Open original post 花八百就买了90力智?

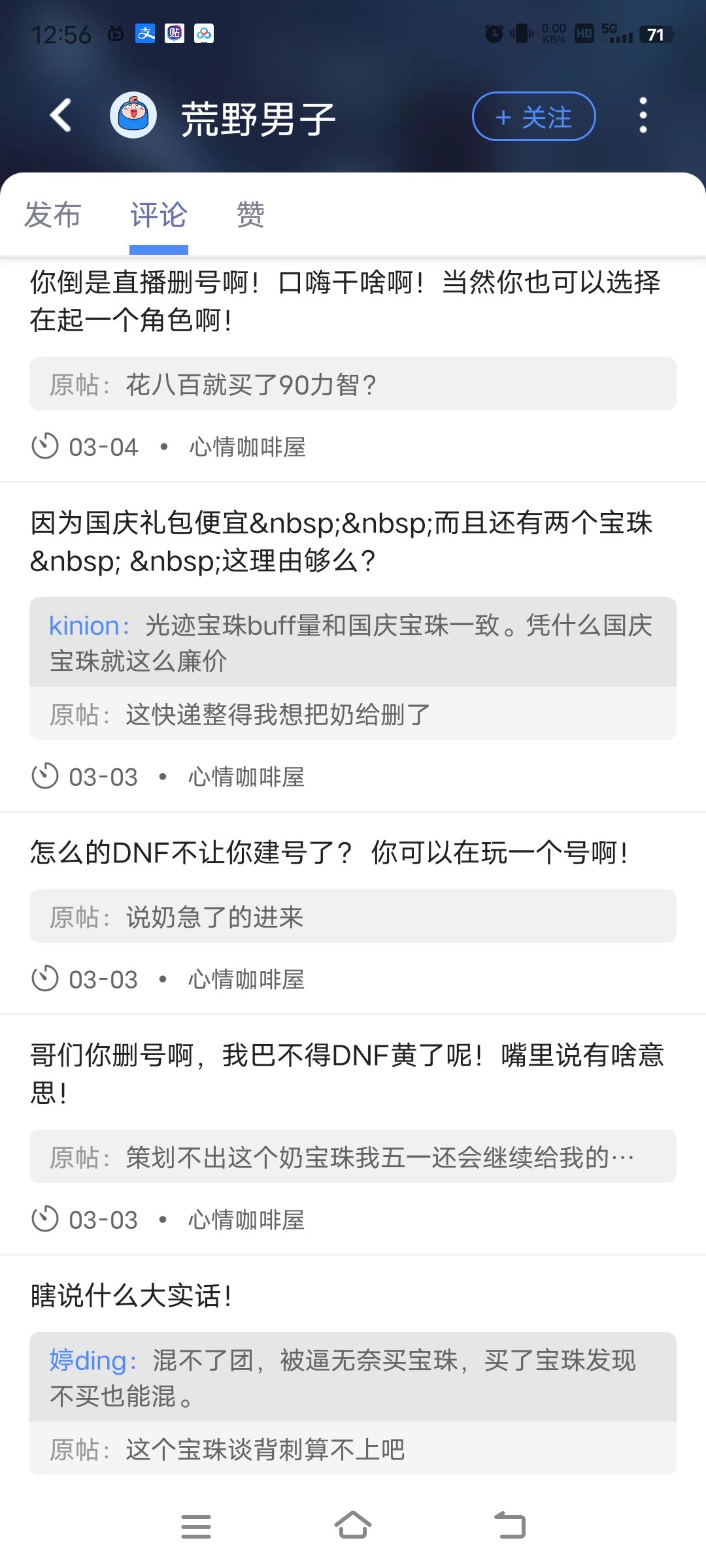pos(352,384)
